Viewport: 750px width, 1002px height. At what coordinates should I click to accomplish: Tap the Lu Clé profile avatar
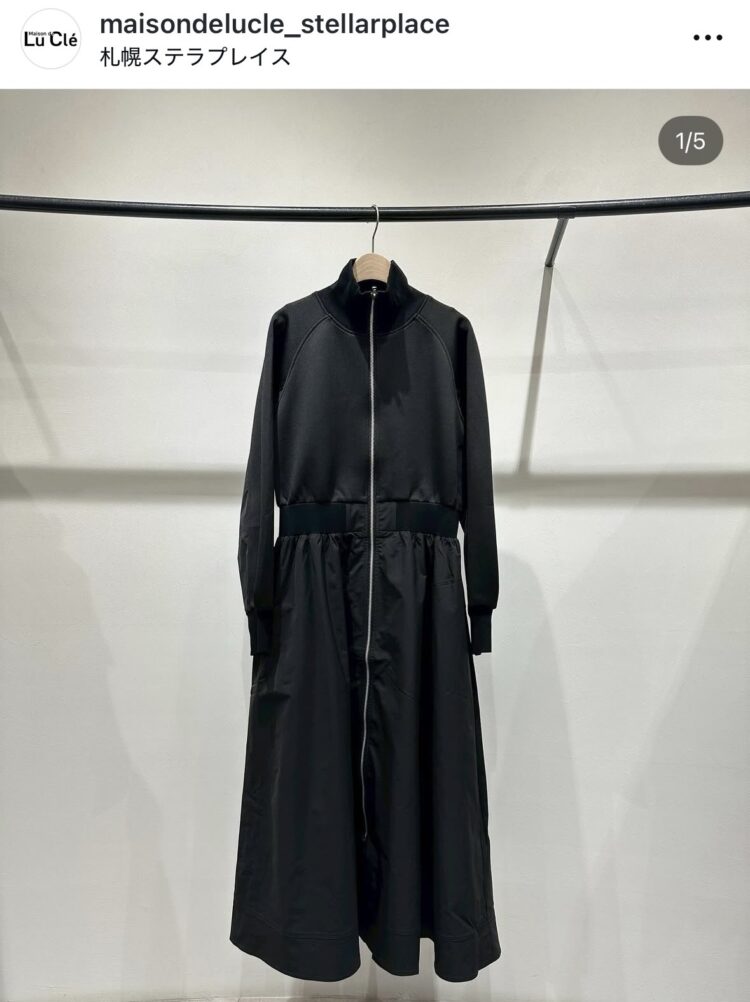(50, 40)
